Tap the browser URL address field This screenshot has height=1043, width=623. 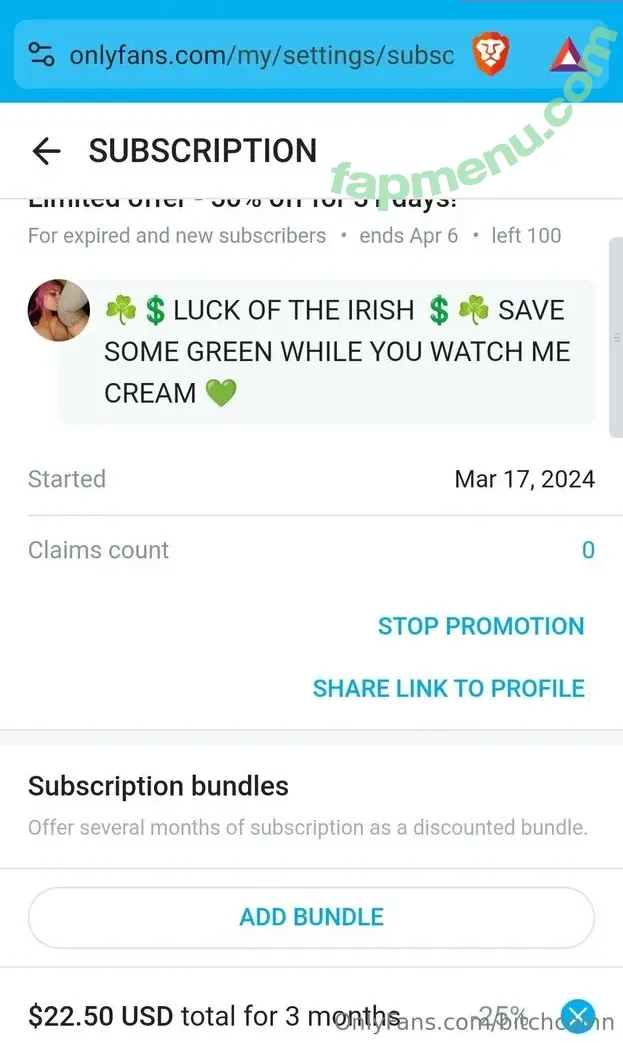point(260,54)
